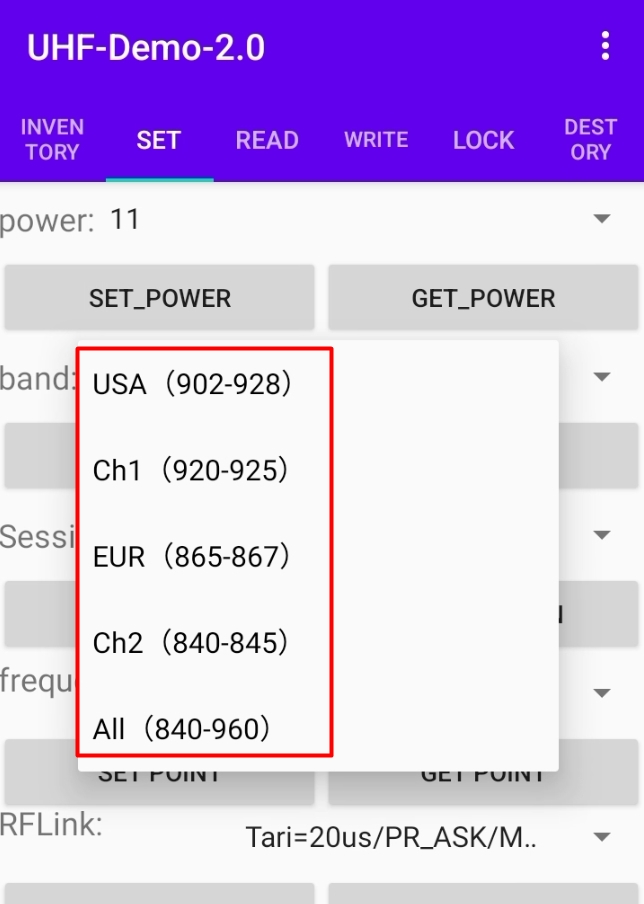This screenshot has width=644, height=904.
Task: Pick All (840-960) band option
Action: (x=182, y=730)
